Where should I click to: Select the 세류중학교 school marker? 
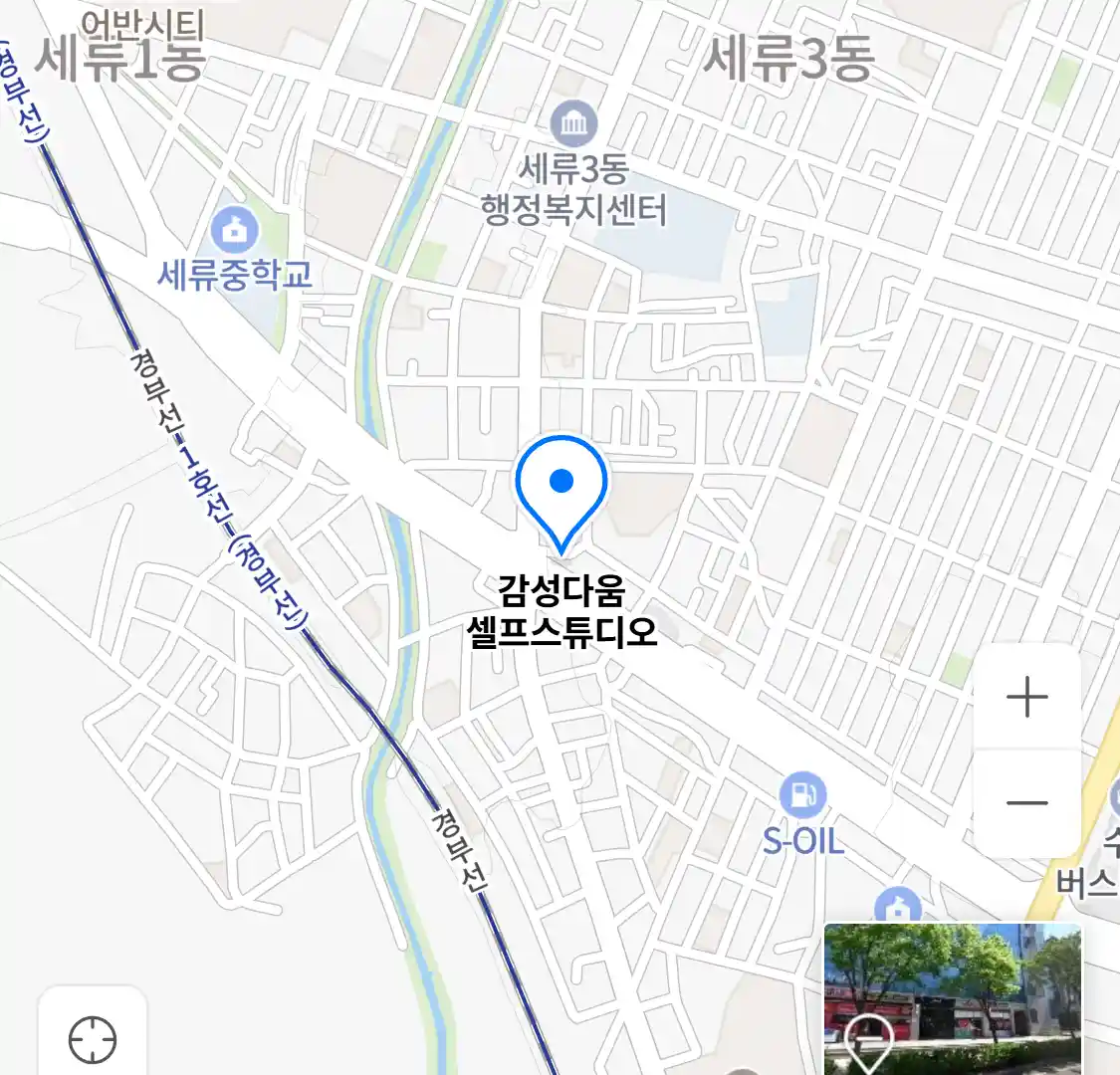point(235,232)
